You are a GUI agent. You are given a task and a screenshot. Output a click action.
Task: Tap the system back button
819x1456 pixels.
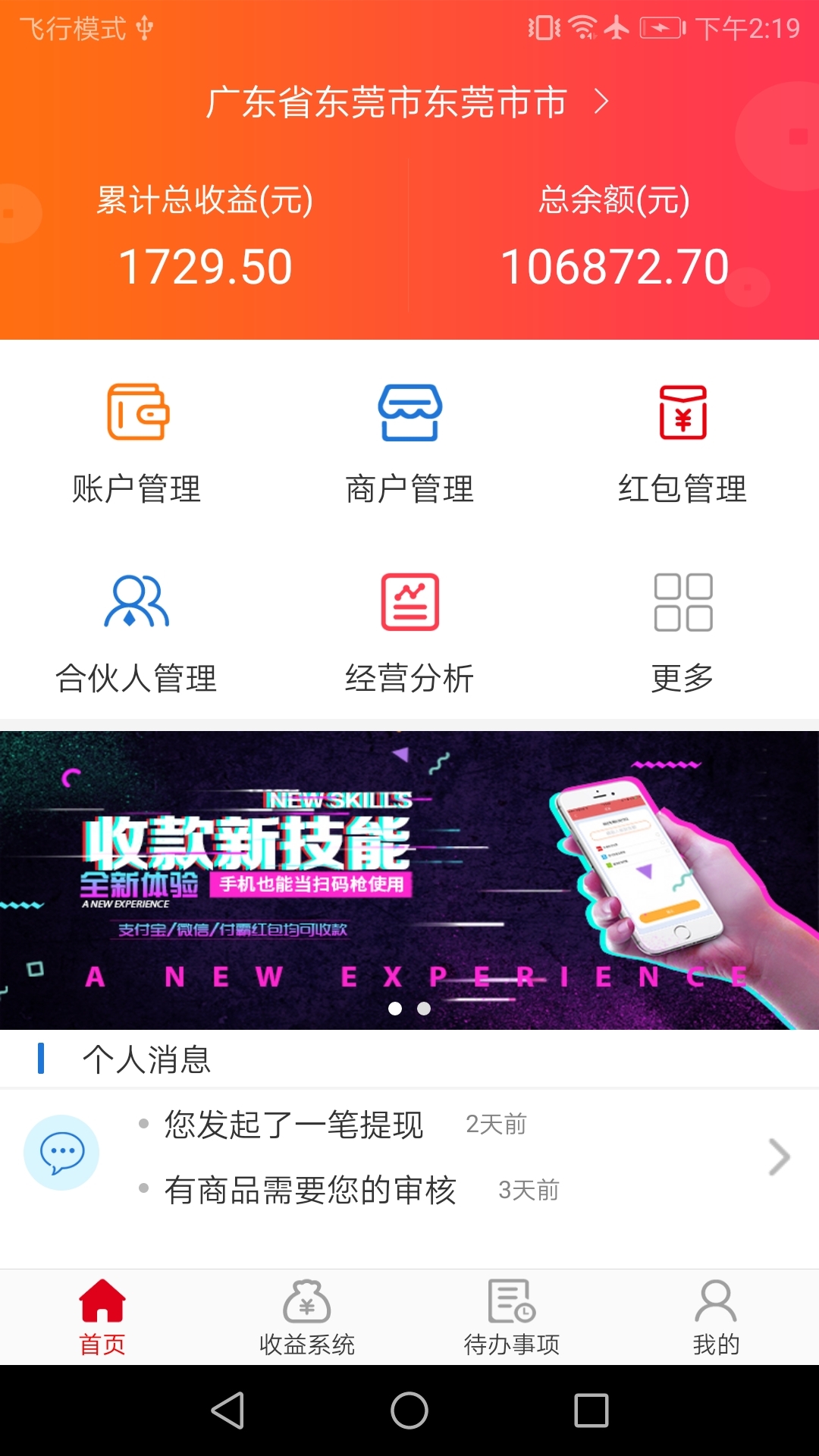(x=227, y=1410)
